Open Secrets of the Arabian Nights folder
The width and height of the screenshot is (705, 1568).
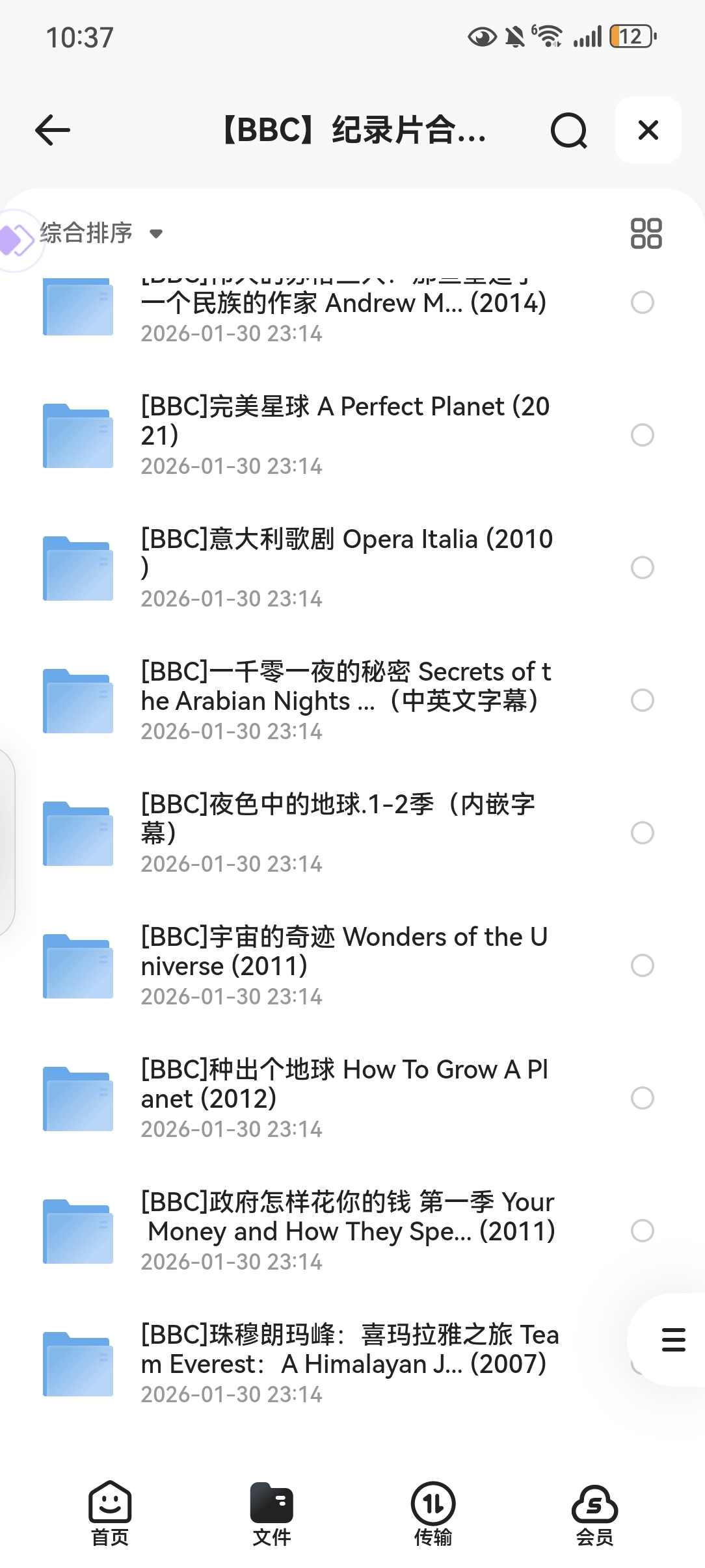[345, 686]
